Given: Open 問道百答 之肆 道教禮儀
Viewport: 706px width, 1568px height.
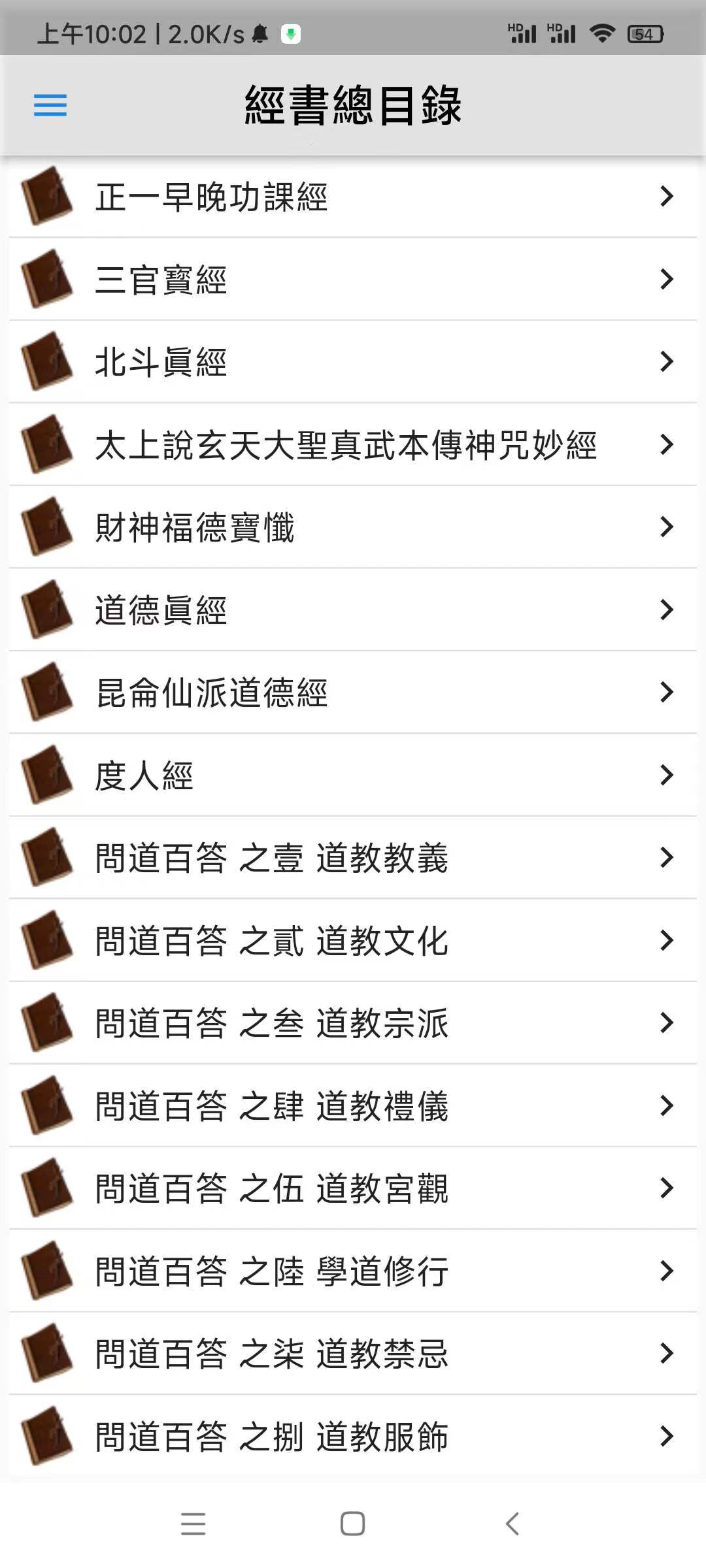Looking at the screenshot, I should click(353, 1105).
